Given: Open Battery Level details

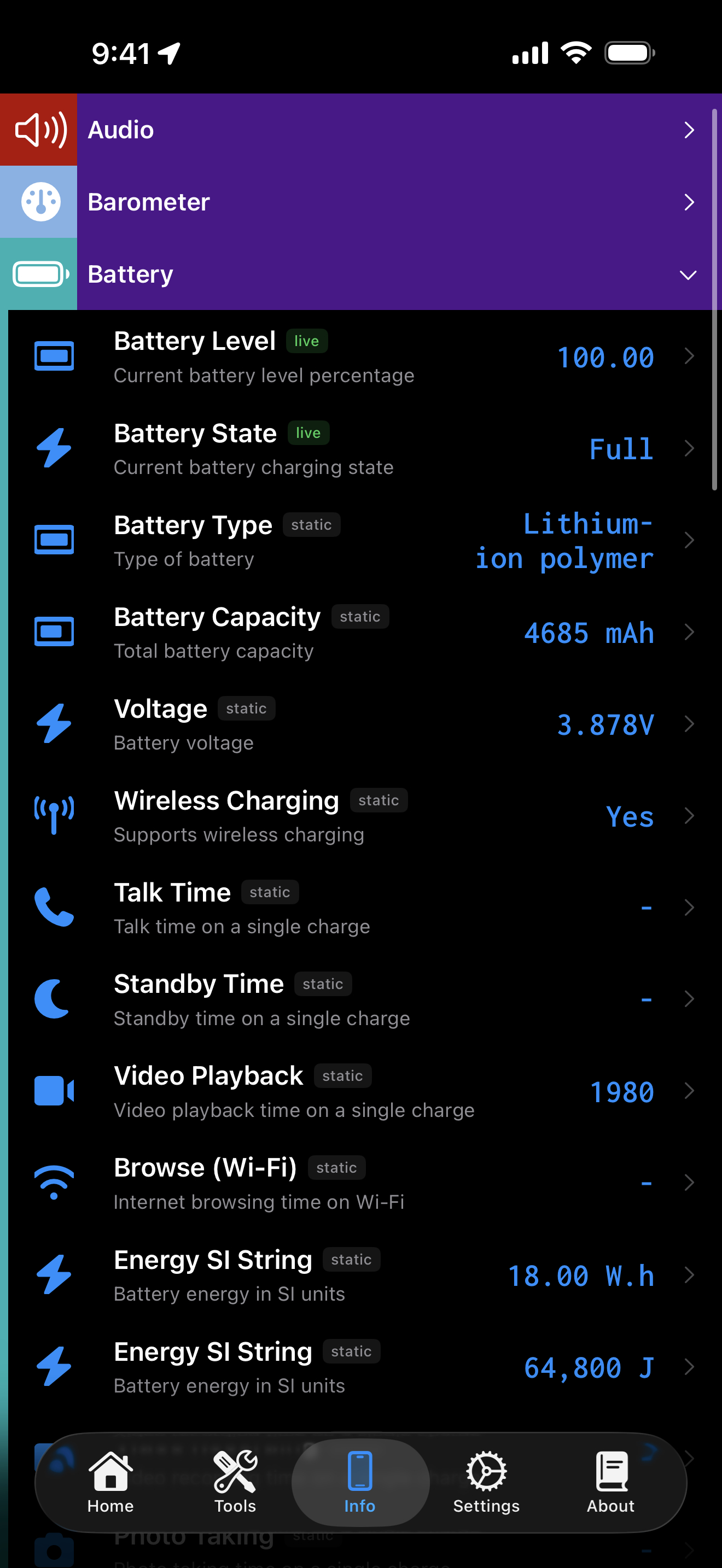Looking at the screenshot, I should coord(365,356).
